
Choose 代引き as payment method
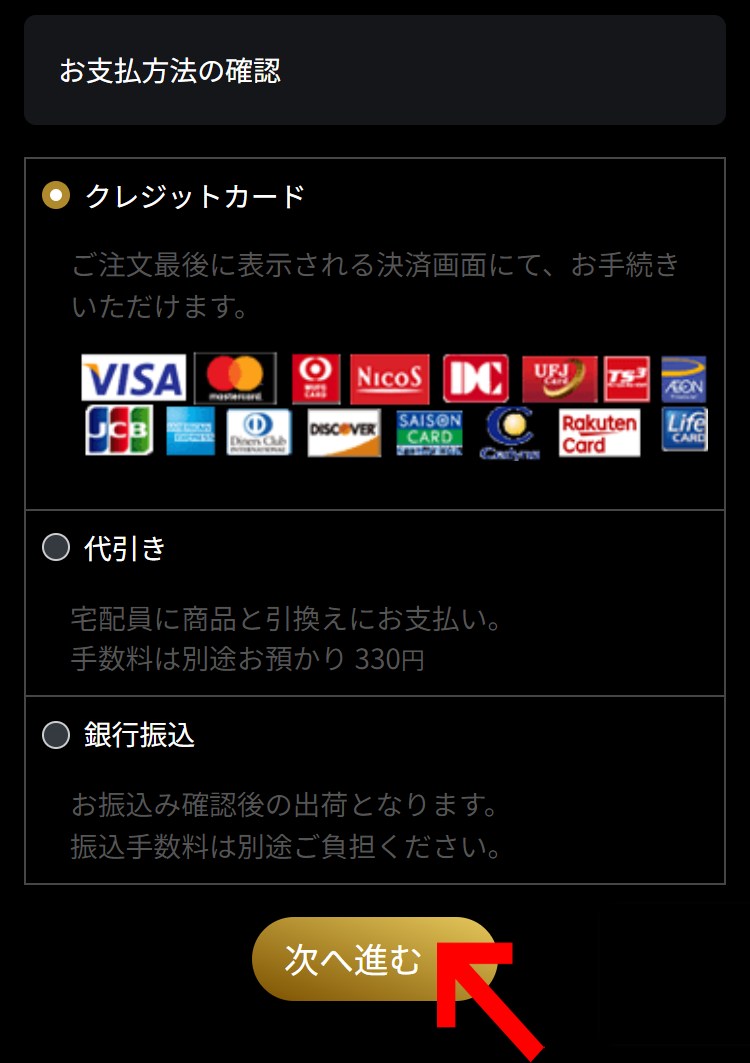coord(56,547)
